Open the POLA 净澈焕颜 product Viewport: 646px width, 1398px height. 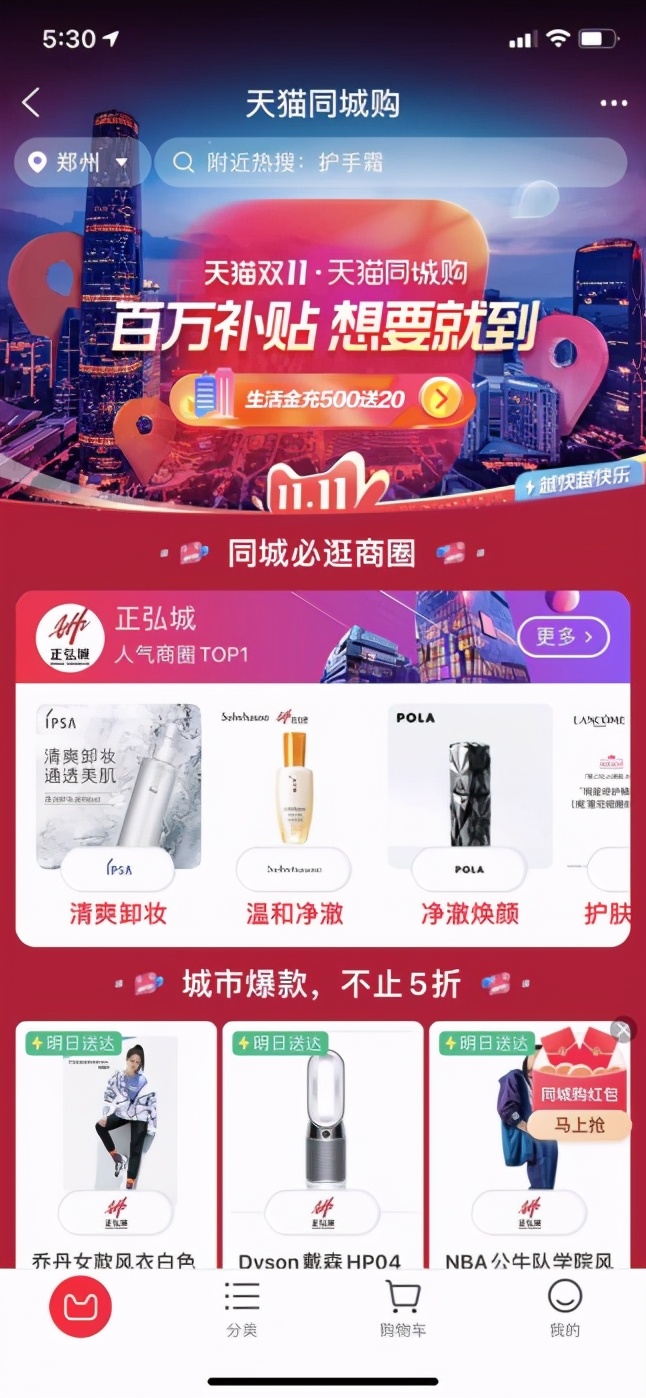(469, 800)
